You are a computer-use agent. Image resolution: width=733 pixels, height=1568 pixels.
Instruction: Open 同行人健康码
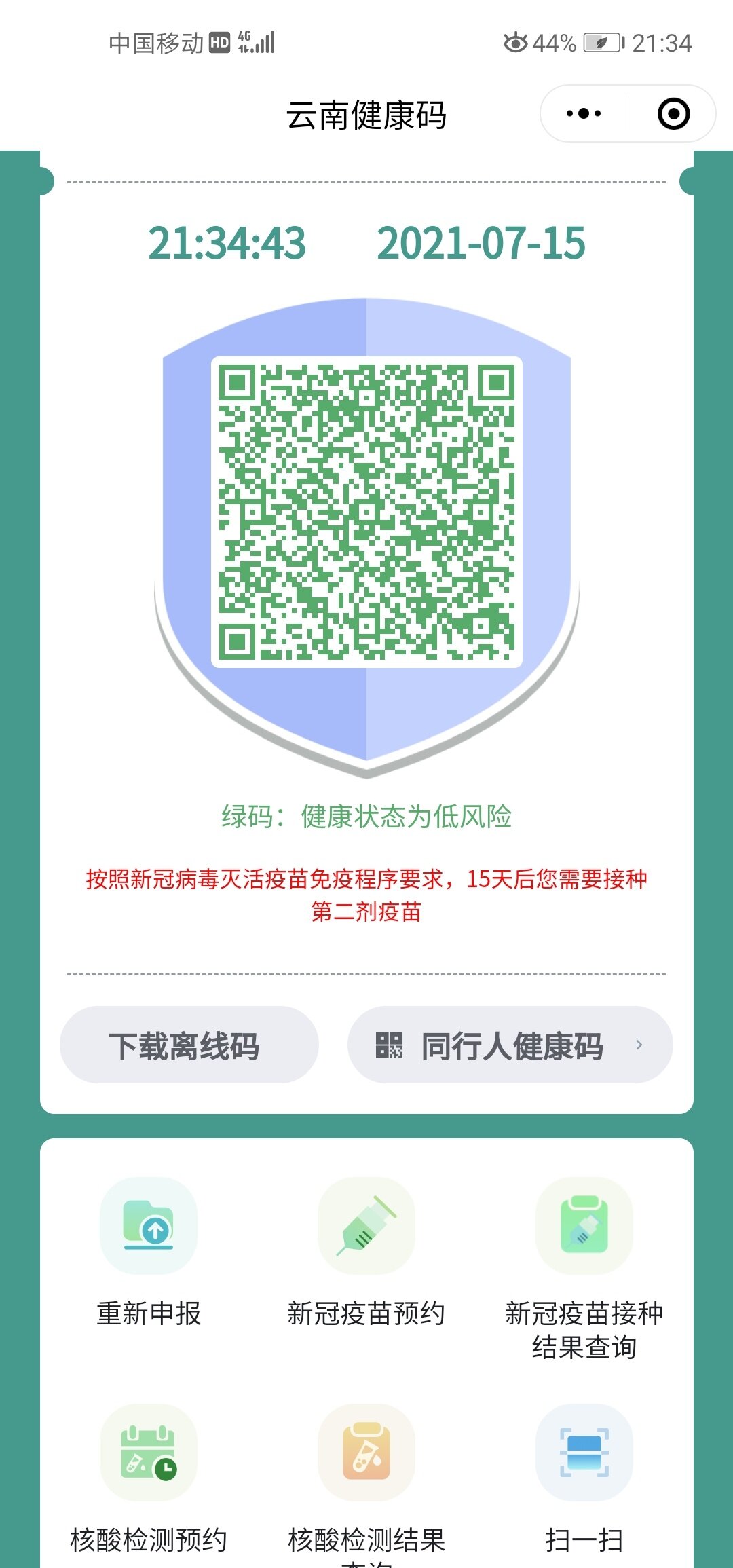coord(510,1045)
